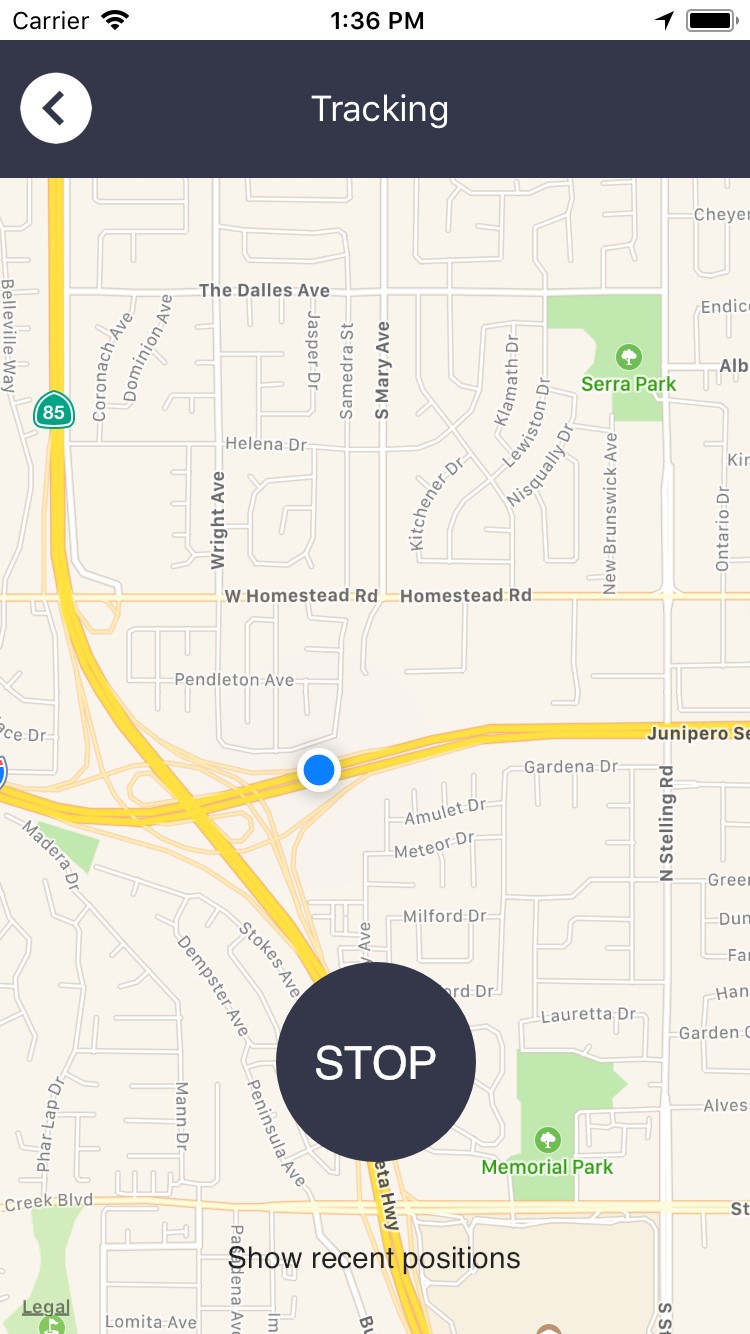Tap the STOP tracking button
This screenshot has height=1334, width=750.
[375, 1062]
